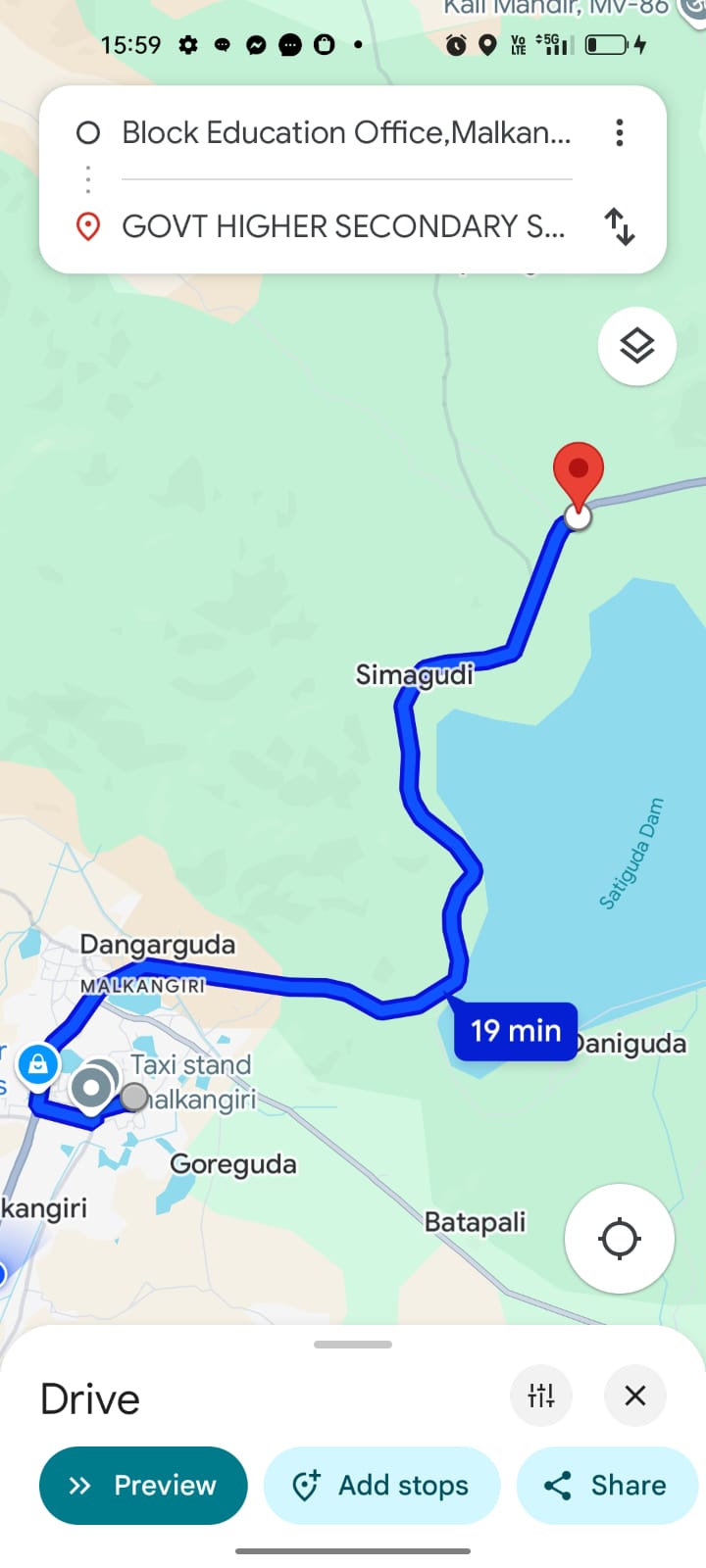This screenshot has width=706, height=1568.
Task: Center map on my current location
Action: click(x=619, y=1239)
